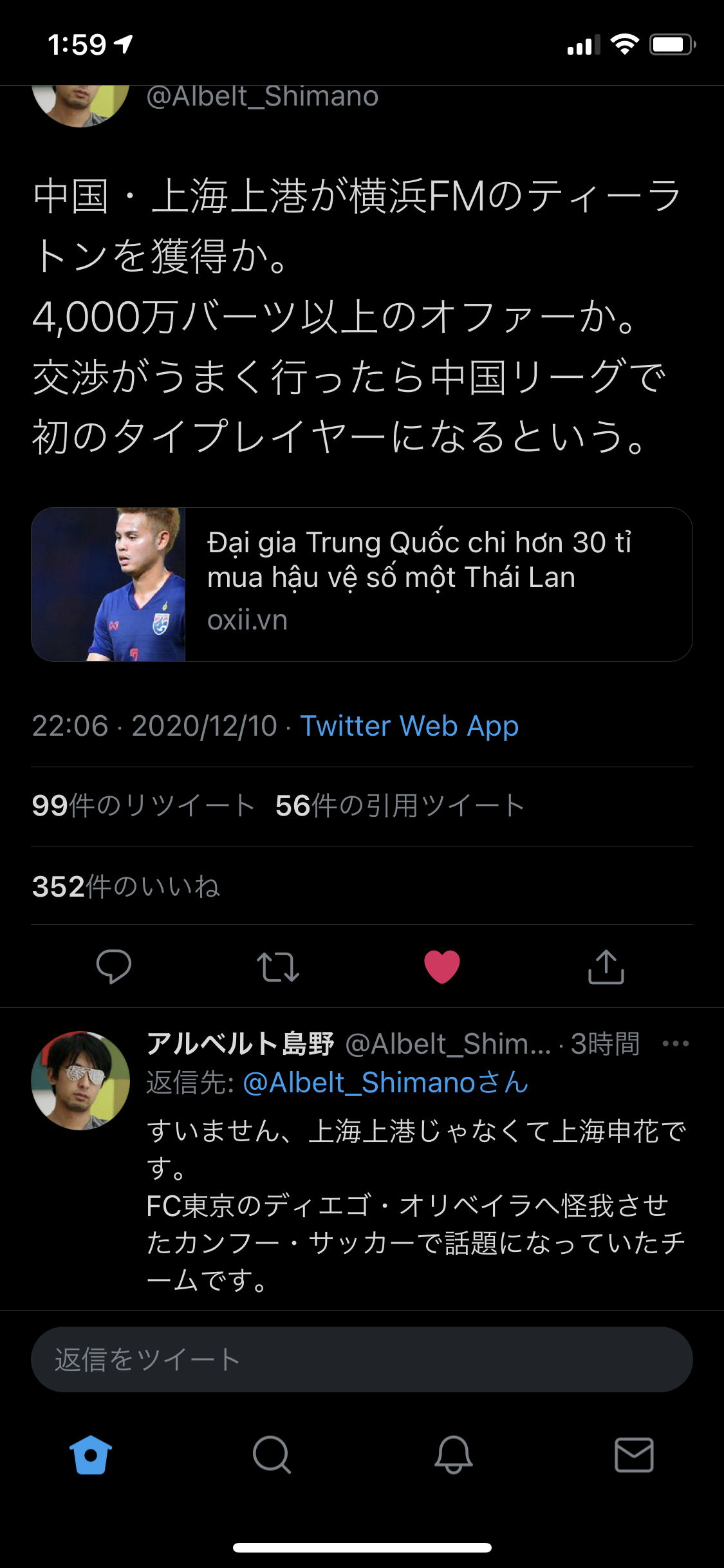Go to the Home tab
Image resolution: width=724 pixels, height=1568 pixels.
(x=91, y=1455)
